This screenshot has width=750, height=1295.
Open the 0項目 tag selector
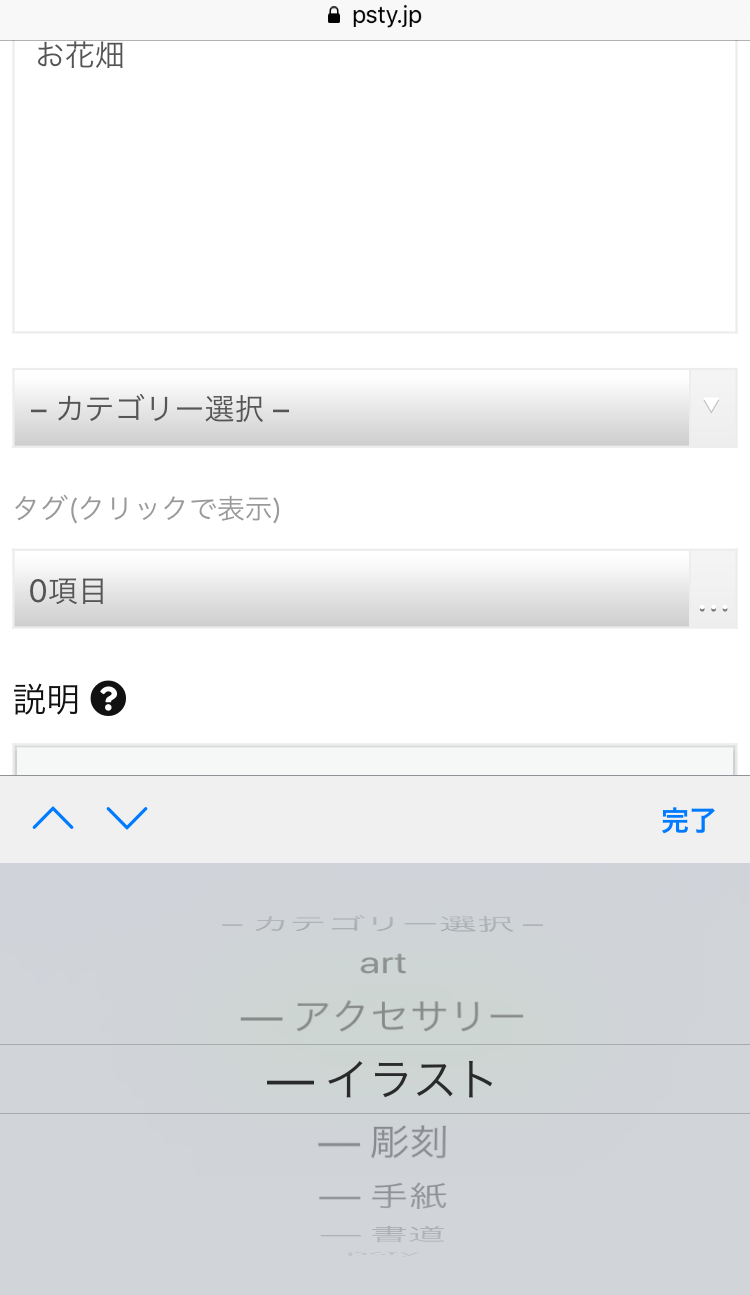(375, 589)
